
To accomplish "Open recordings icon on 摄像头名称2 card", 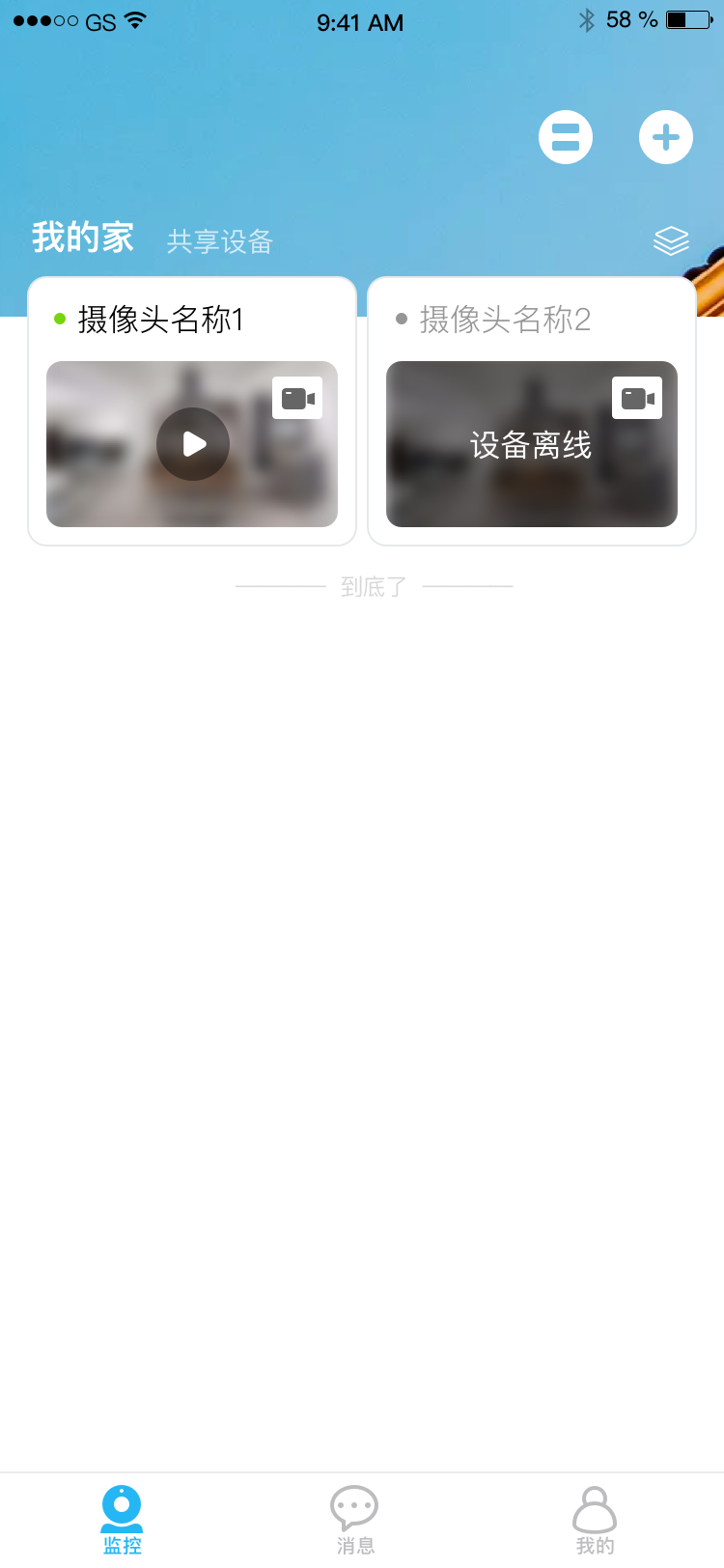I will (637, 398).
